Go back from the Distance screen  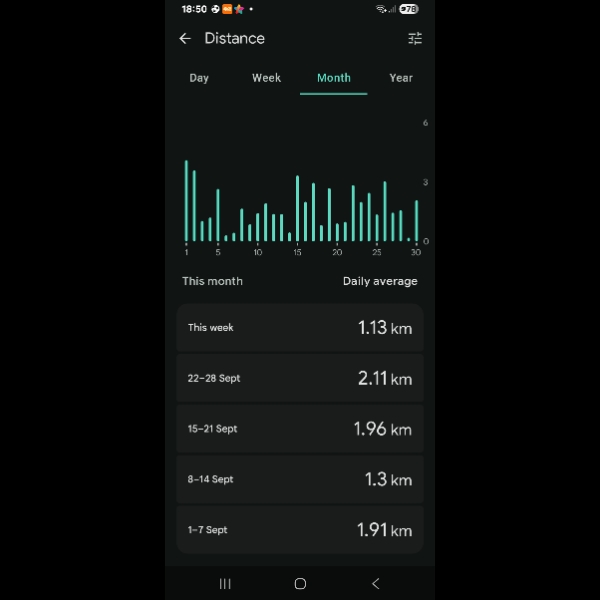(x=185, y=38)
